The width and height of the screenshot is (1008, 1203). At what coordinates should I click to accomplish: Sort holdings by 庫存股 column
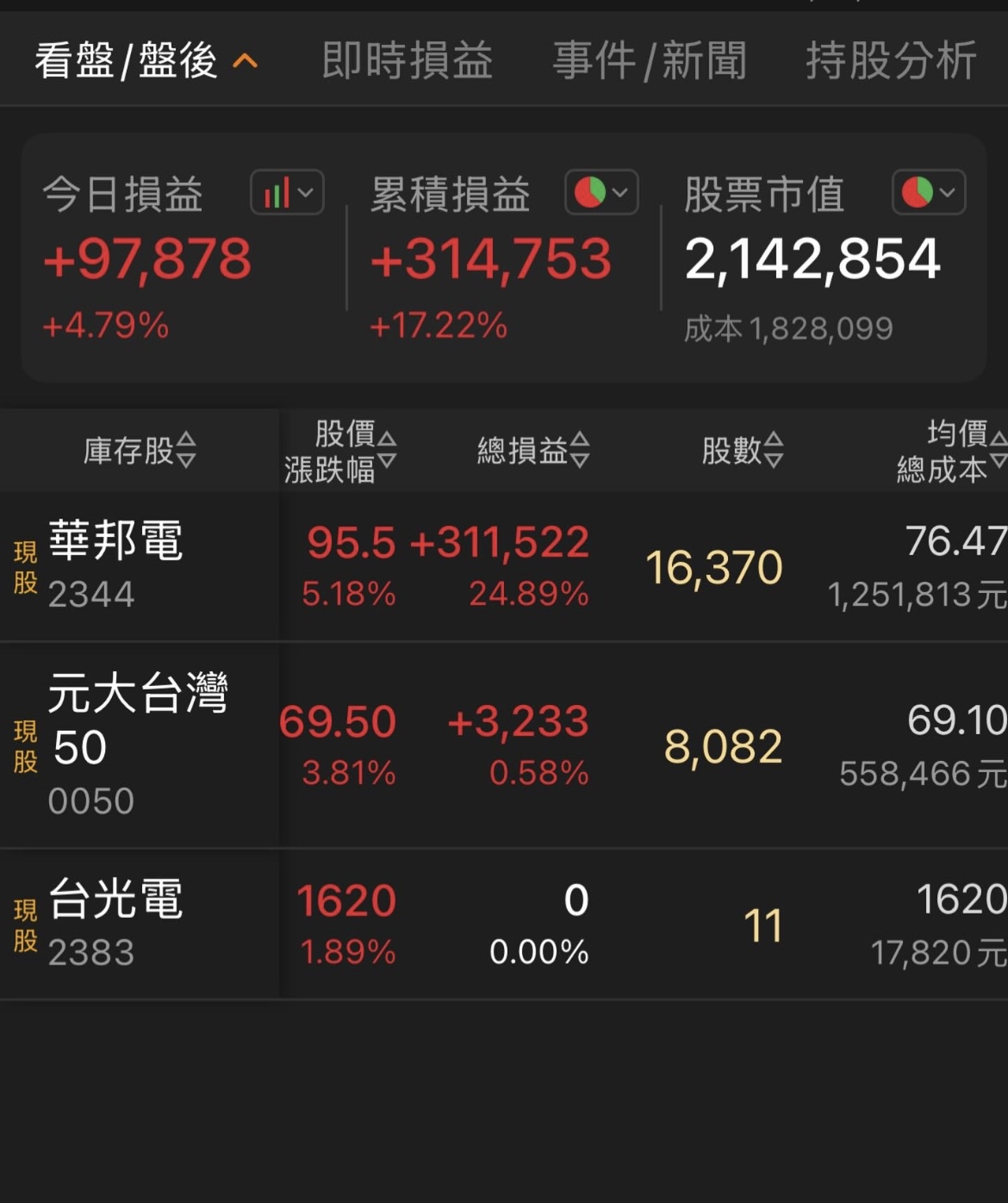pyautogui.click(x=140, y=451)
